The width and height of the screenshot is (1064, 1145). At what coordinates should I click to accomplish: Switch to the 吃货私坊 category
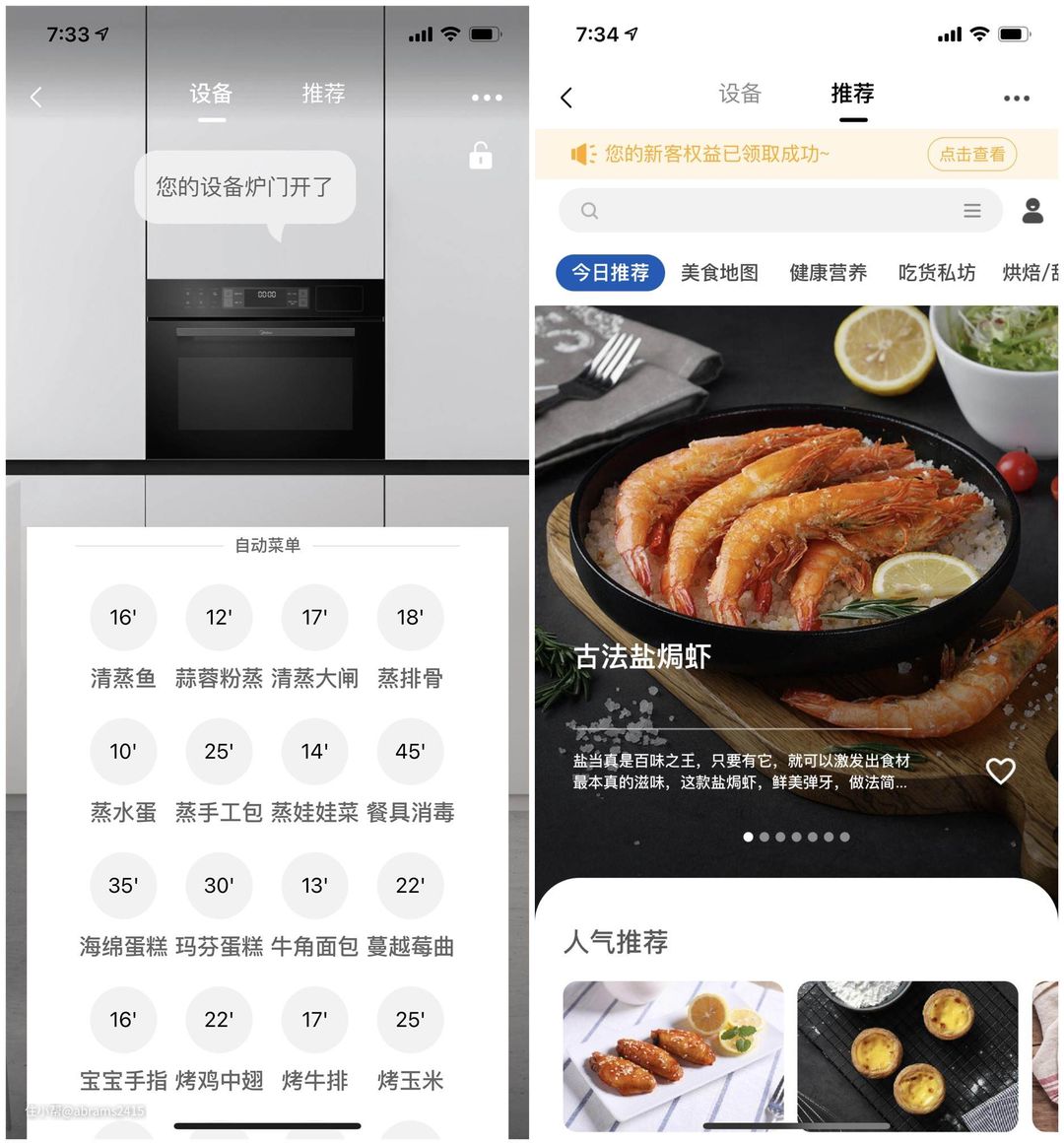936,273
